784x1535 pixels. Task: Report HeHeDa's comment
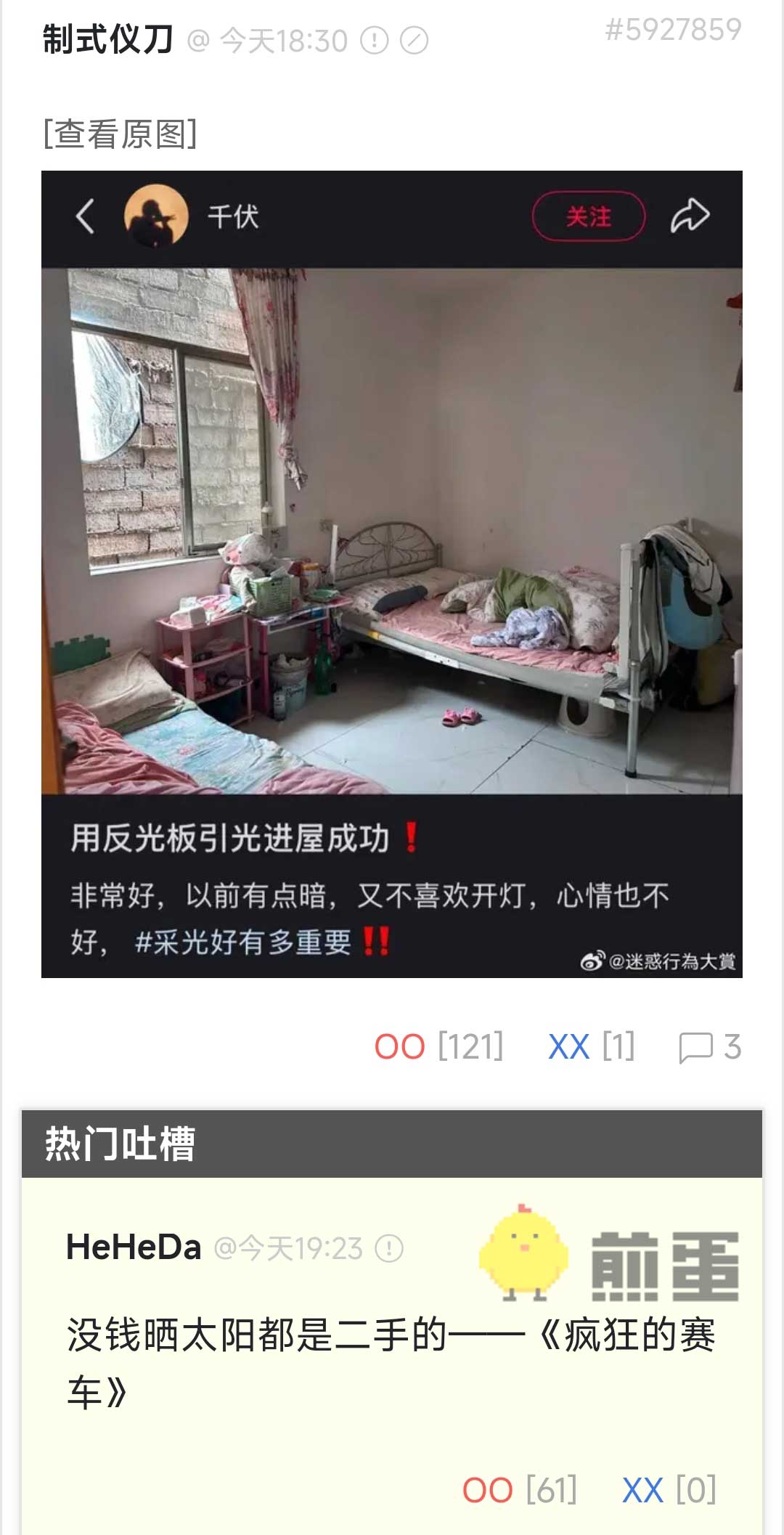click(x=389, y=1248)
